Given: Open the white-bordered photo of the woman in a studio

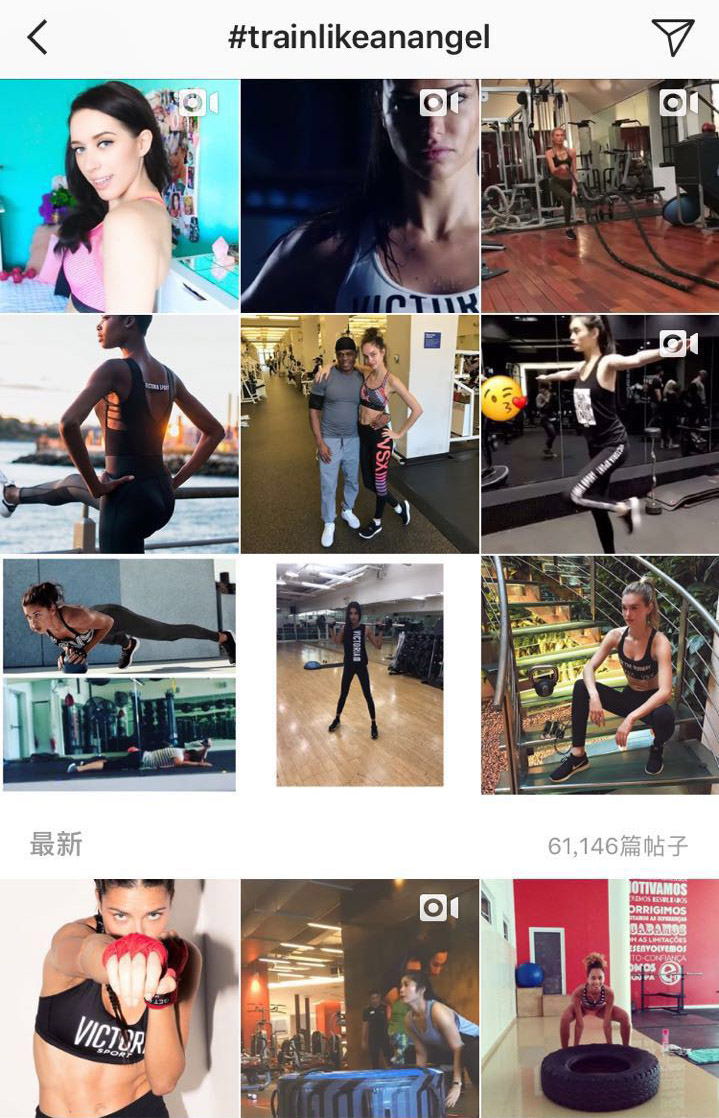Looking at the screenshot, I should click(360, 675).
